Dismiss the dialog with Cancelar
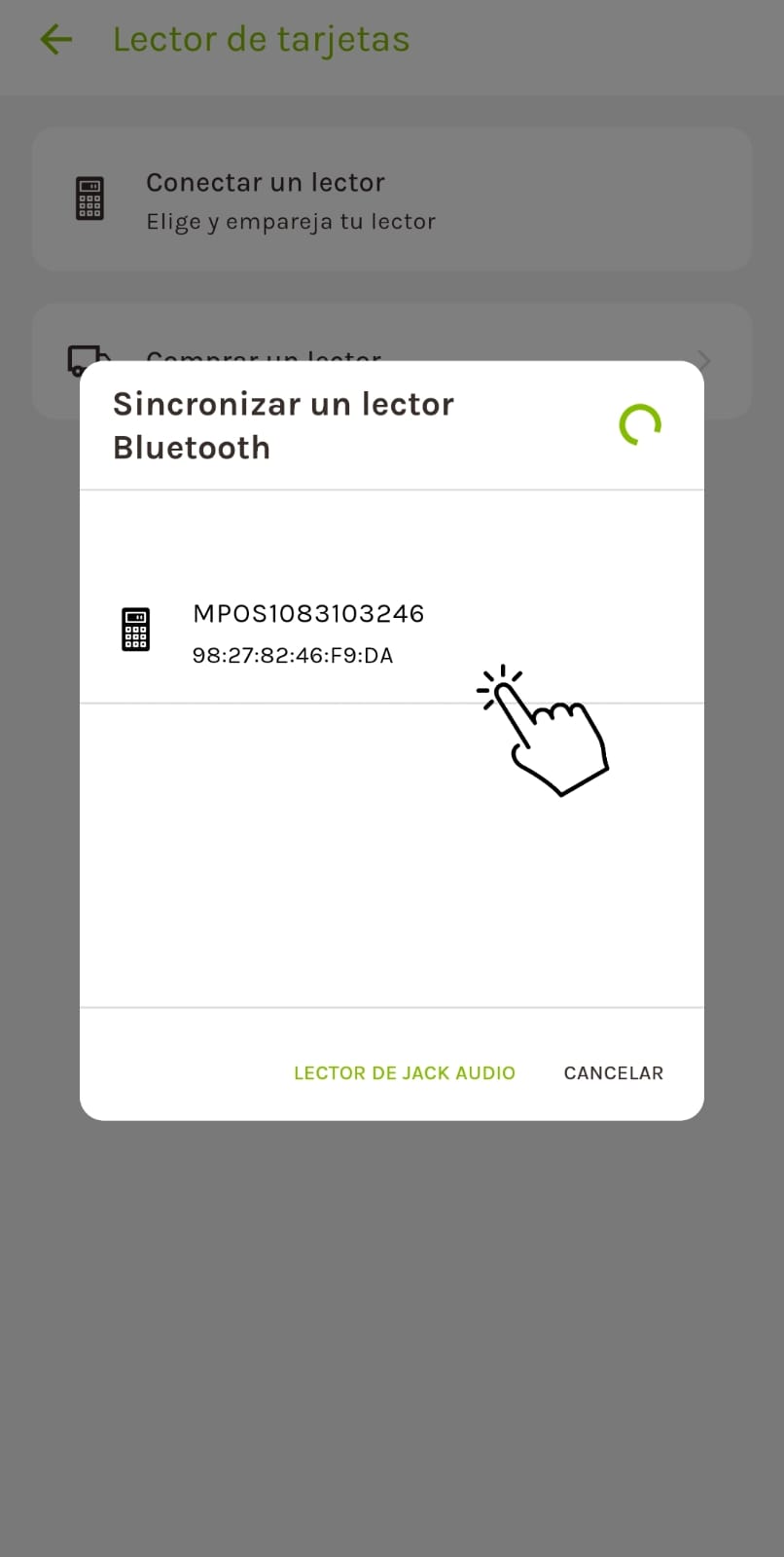Screen dimensions: 784x1557 point(613,1073)
